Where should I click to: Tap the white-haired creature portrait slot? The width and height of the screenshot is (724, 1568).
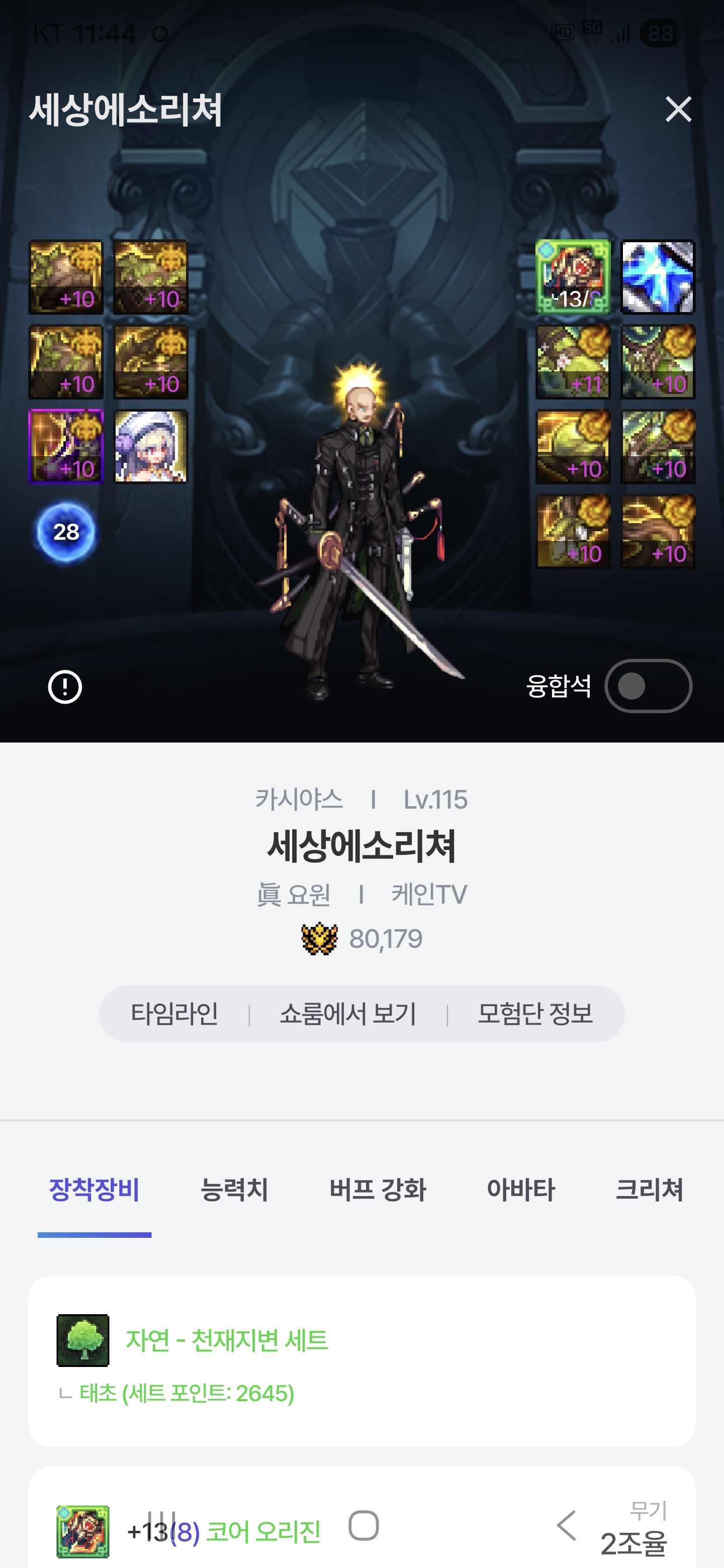pyautogui.click(x=151, y=447)
